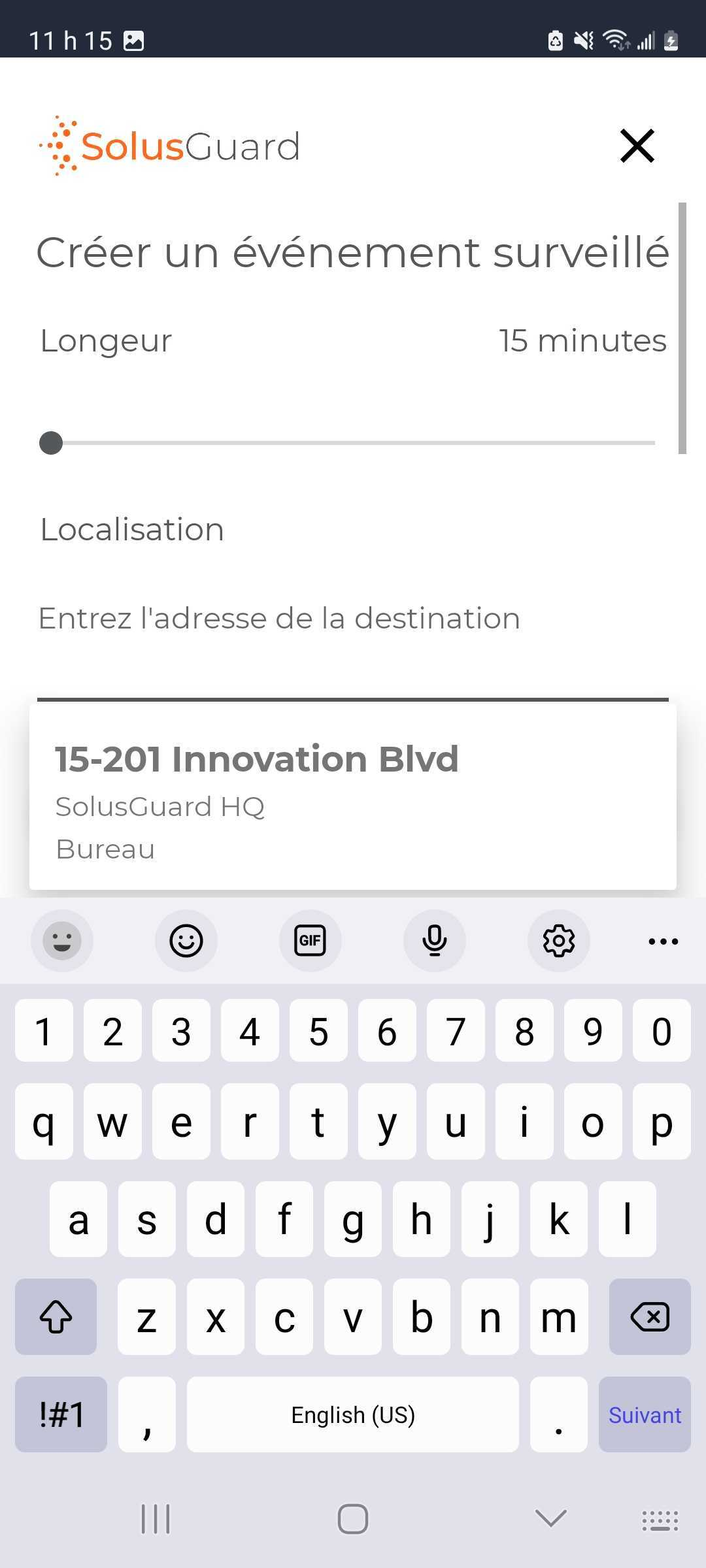Screen dimensions: 706x1568
Task: Select the 15-201 Innovation Blvd suggestion
Action: 353,795
